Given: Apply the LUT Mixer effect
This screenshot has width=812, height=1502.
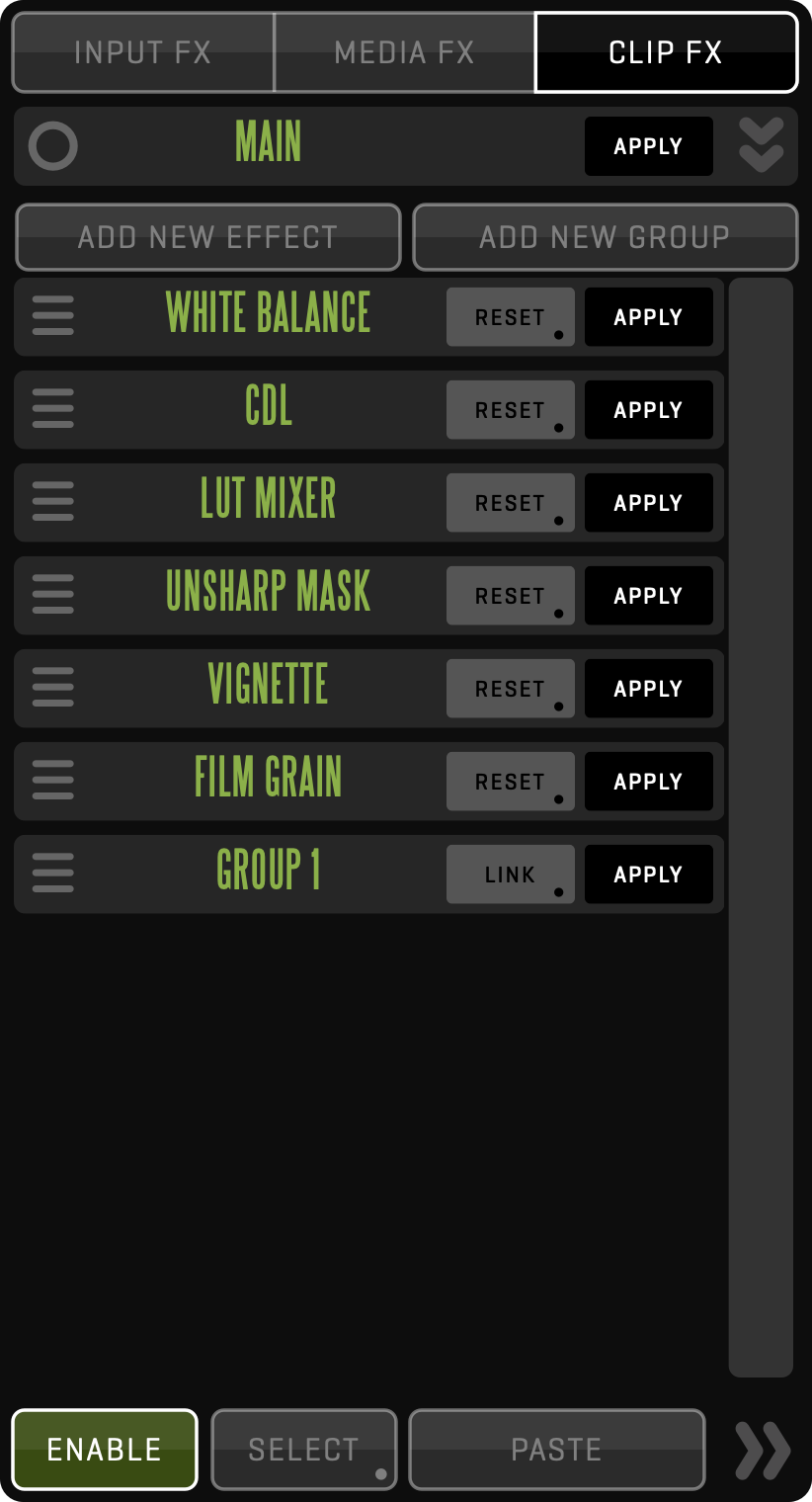Looking at the screenshot, I should 648,503.
